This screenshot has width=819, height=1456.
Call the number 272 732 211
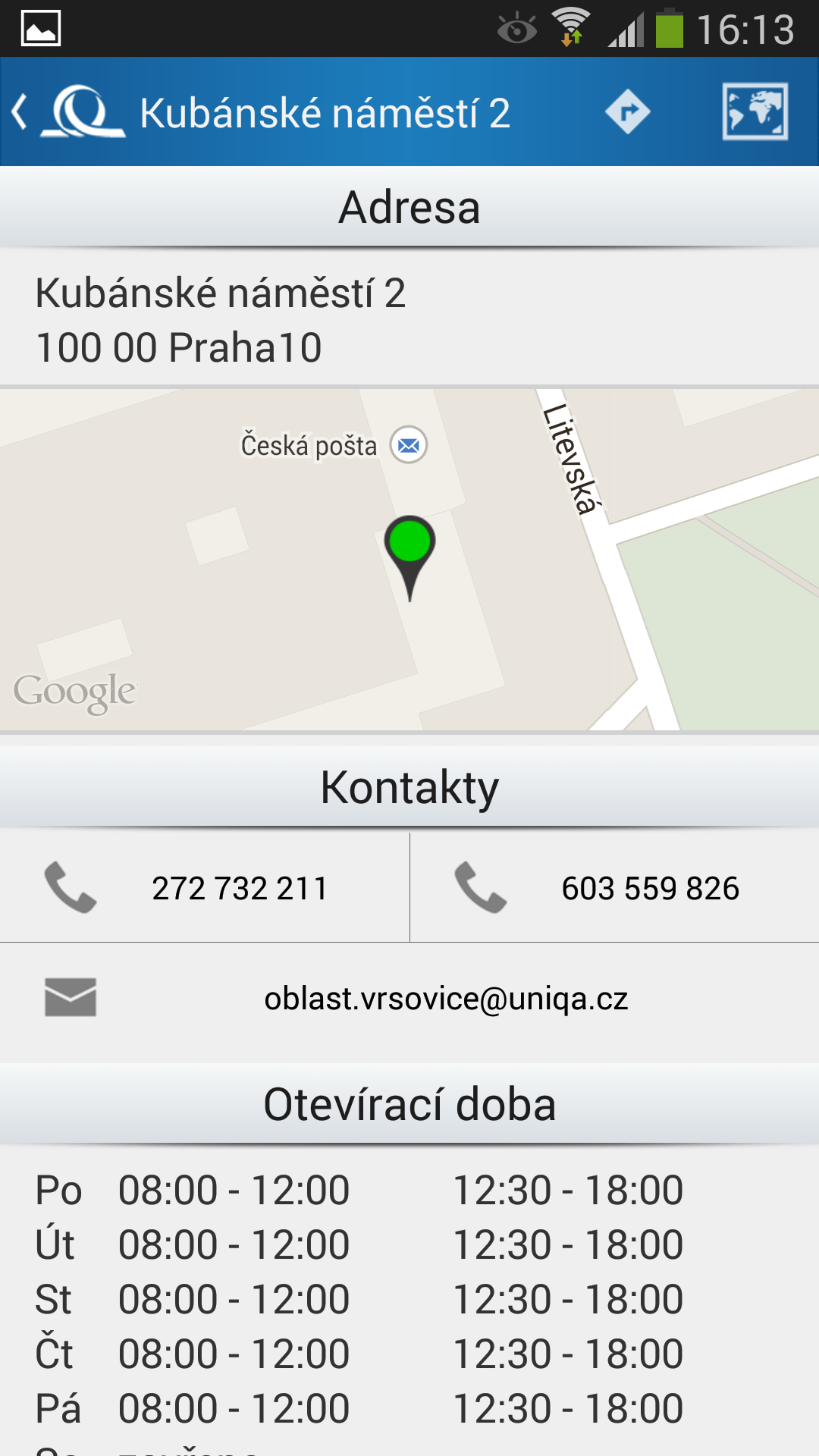[x=205, y=888]
